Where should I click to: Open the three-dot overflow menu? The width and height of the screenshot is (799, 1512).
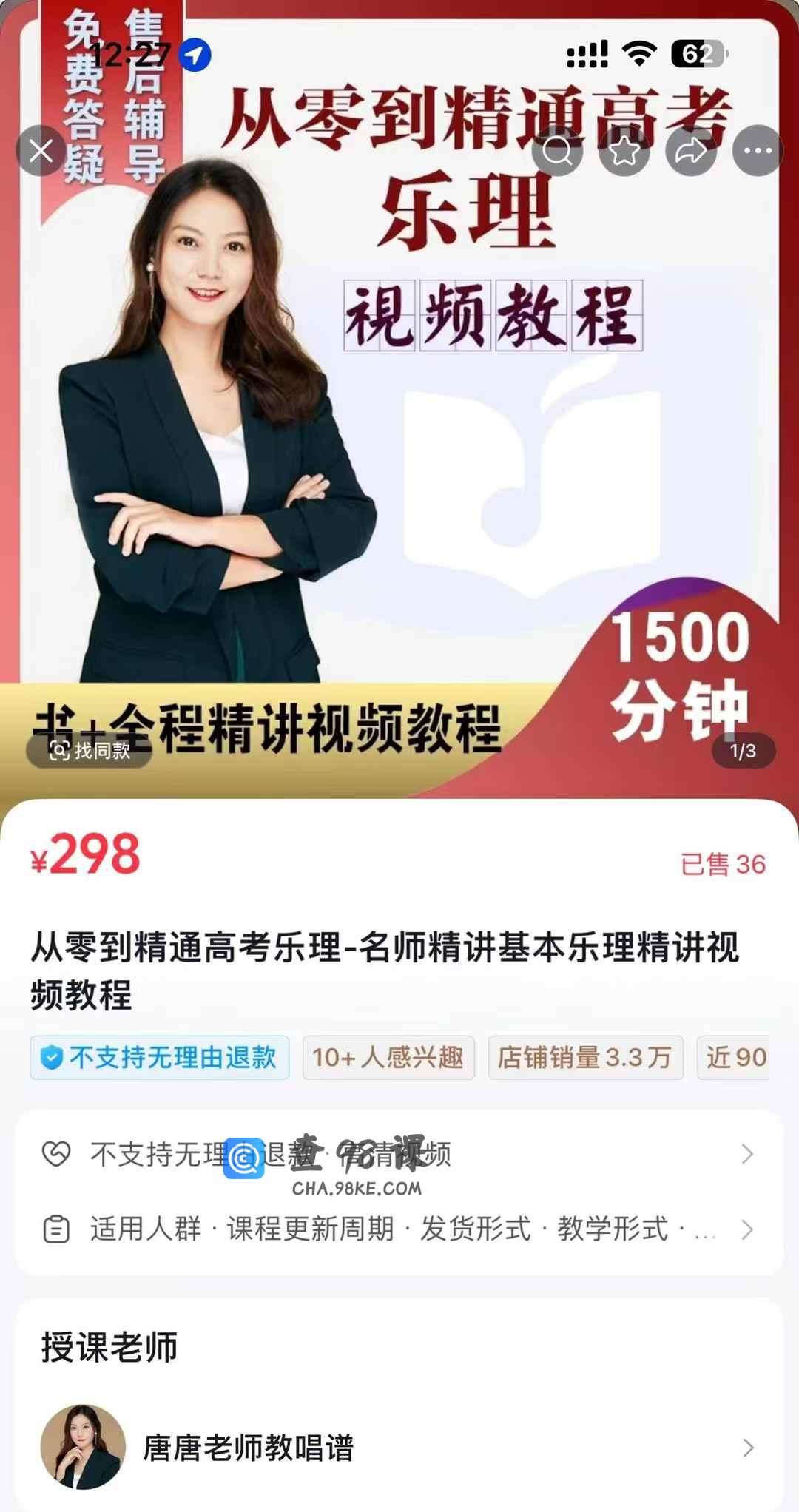pyautogui.click(x=758, y=151)
